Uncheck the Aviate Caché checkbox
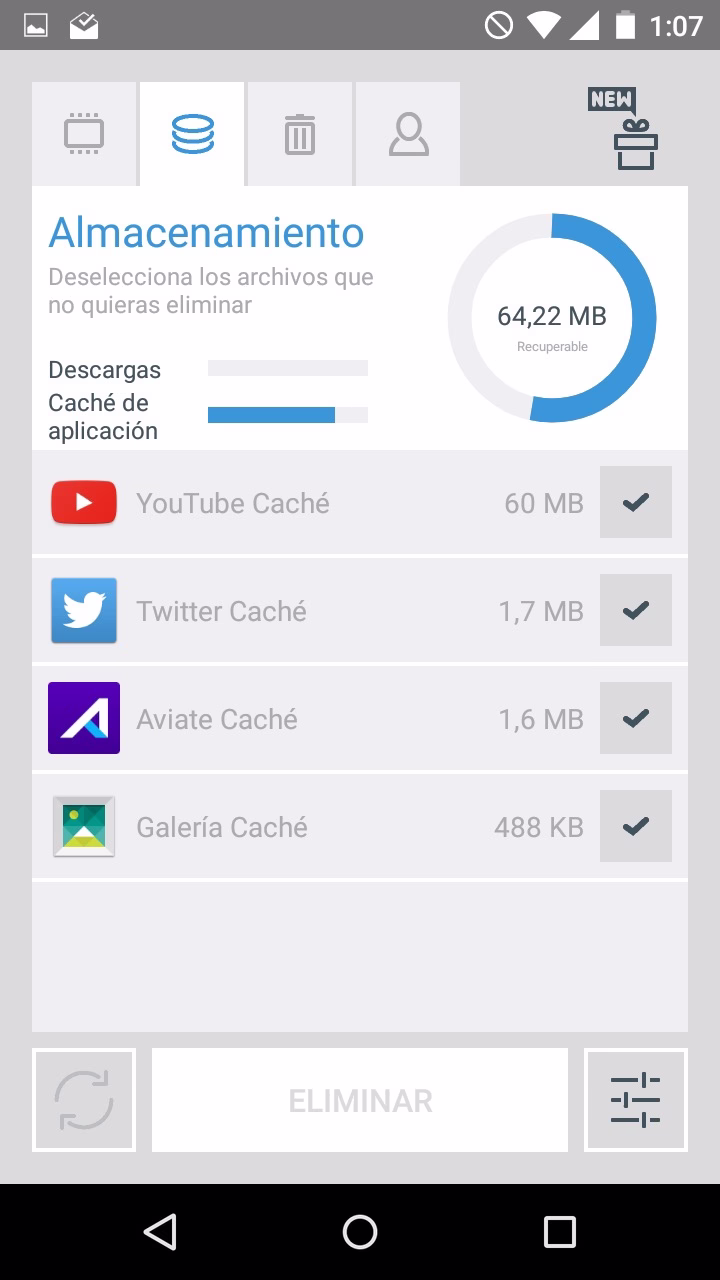 tap(636, 718)
